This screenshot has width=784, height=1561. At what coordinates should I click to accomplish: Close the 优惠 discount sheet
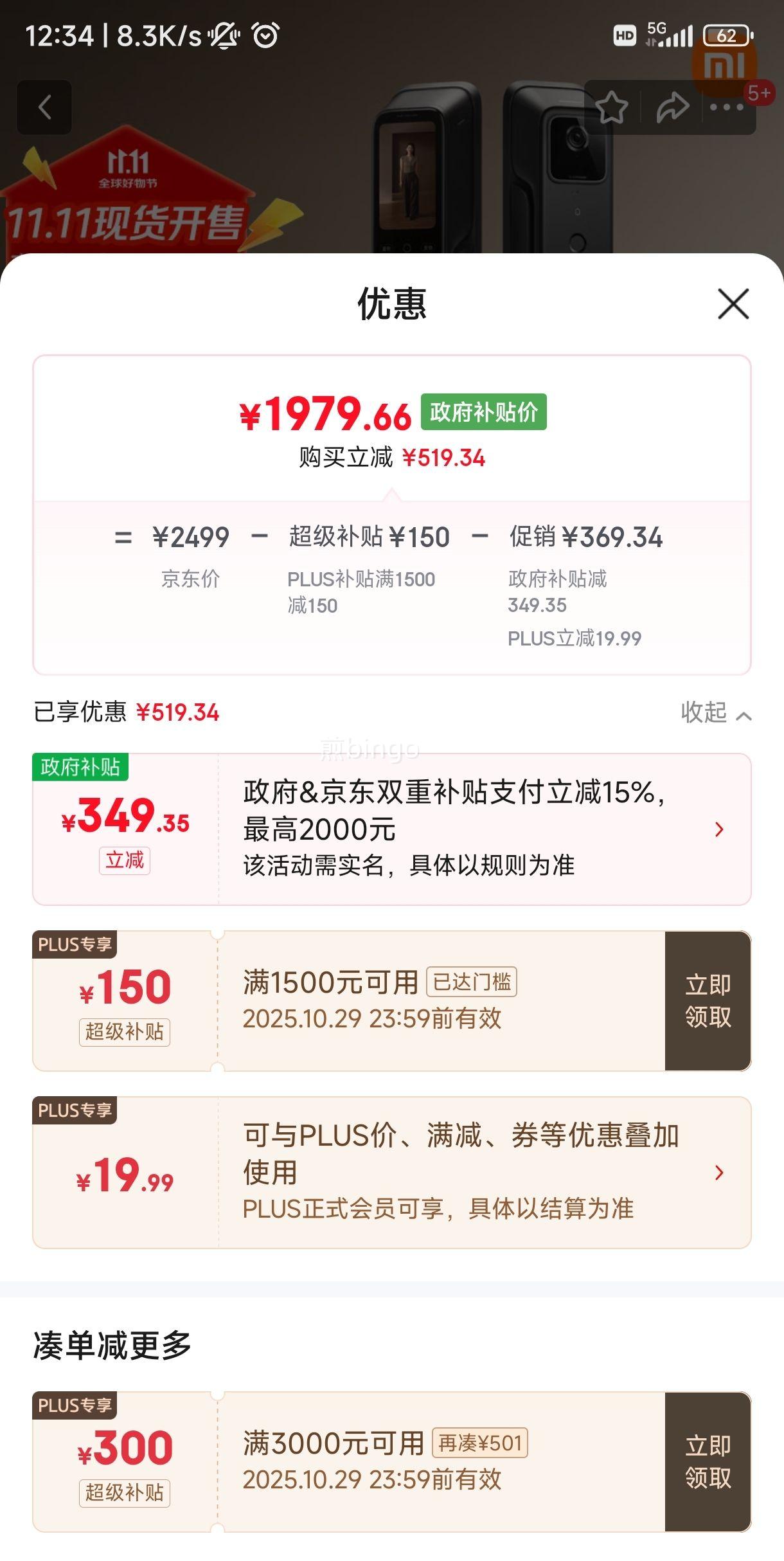(733, 304)
